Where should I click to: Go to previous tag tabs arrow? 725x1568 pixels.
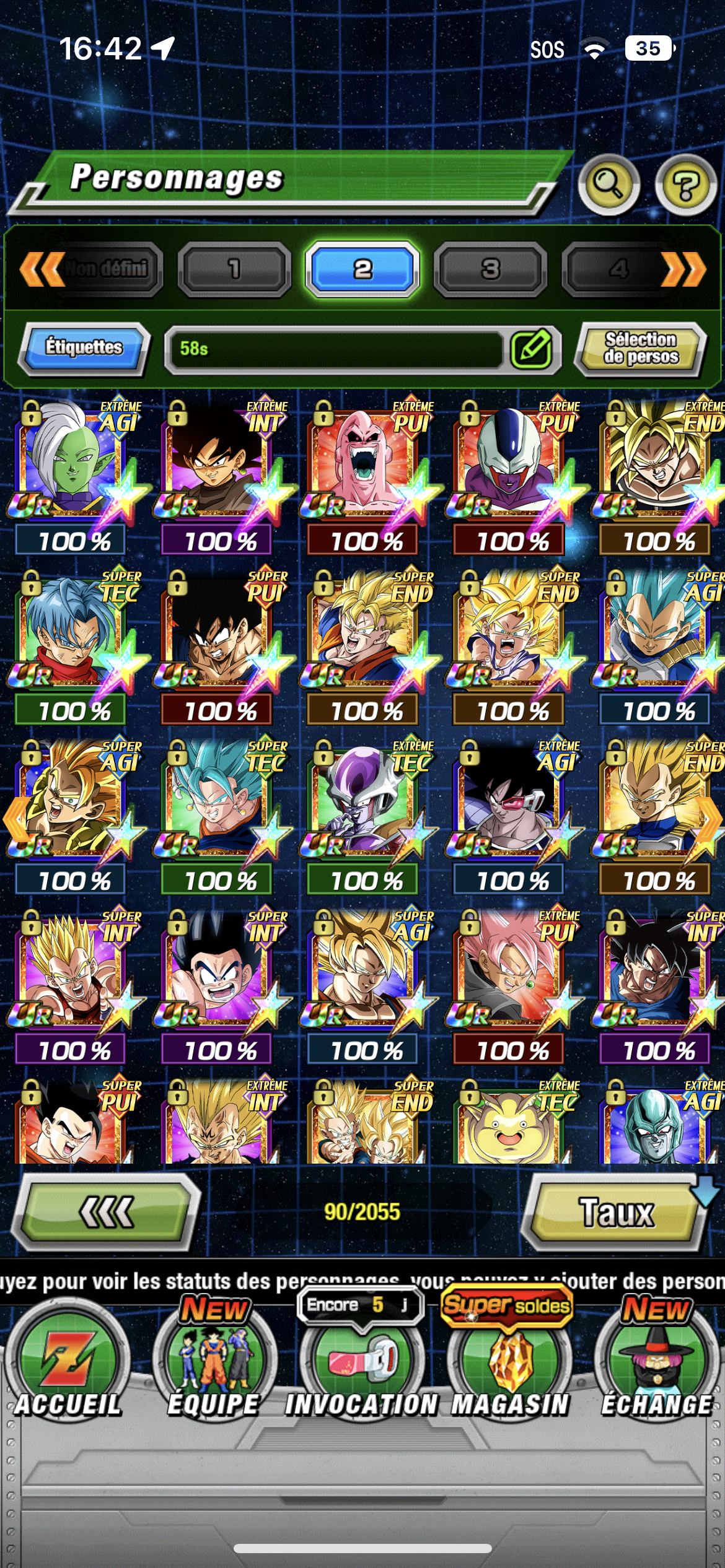coord(42,269)
